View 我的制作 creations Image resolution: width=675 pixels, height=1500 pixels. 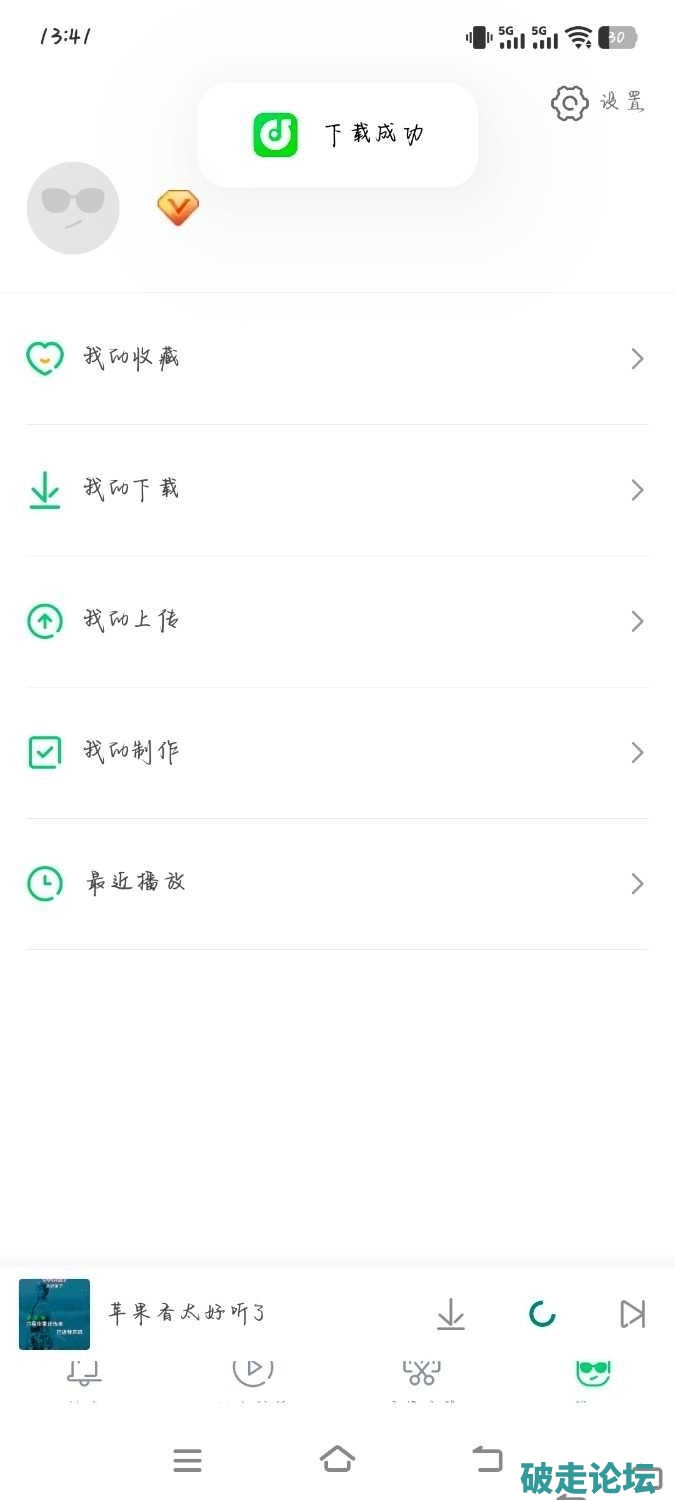[x=336, y=752]
